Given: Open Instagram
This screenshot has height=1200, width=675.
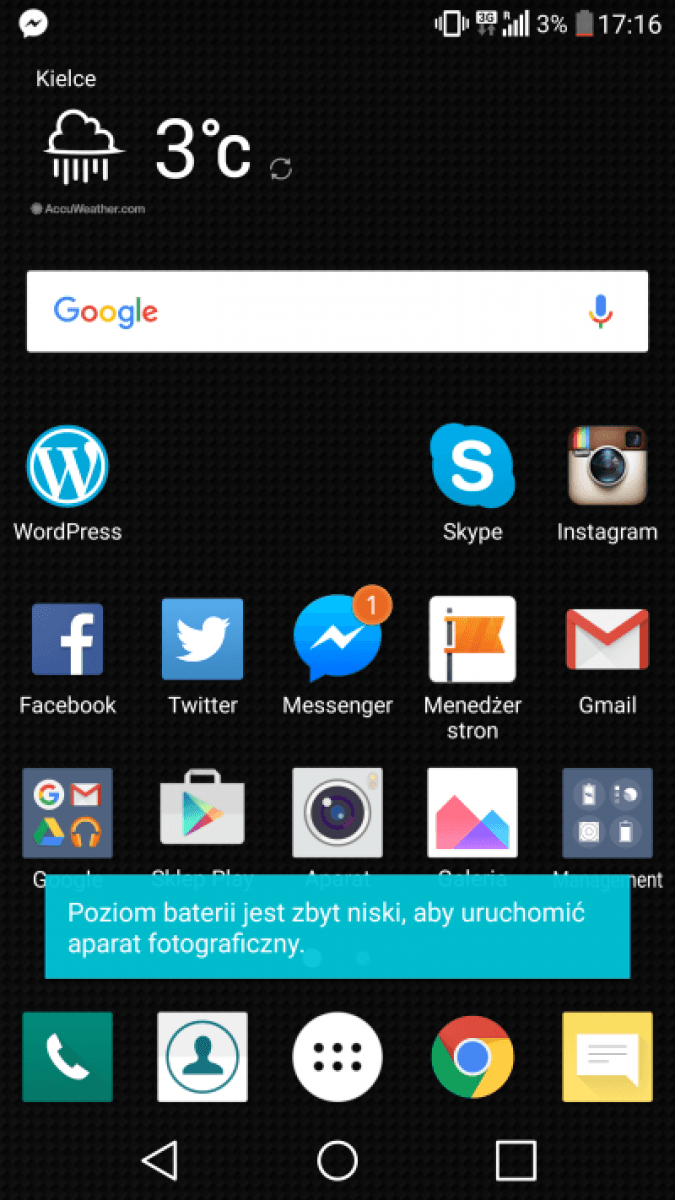Looking at the screenshot, I should point(607,466).
